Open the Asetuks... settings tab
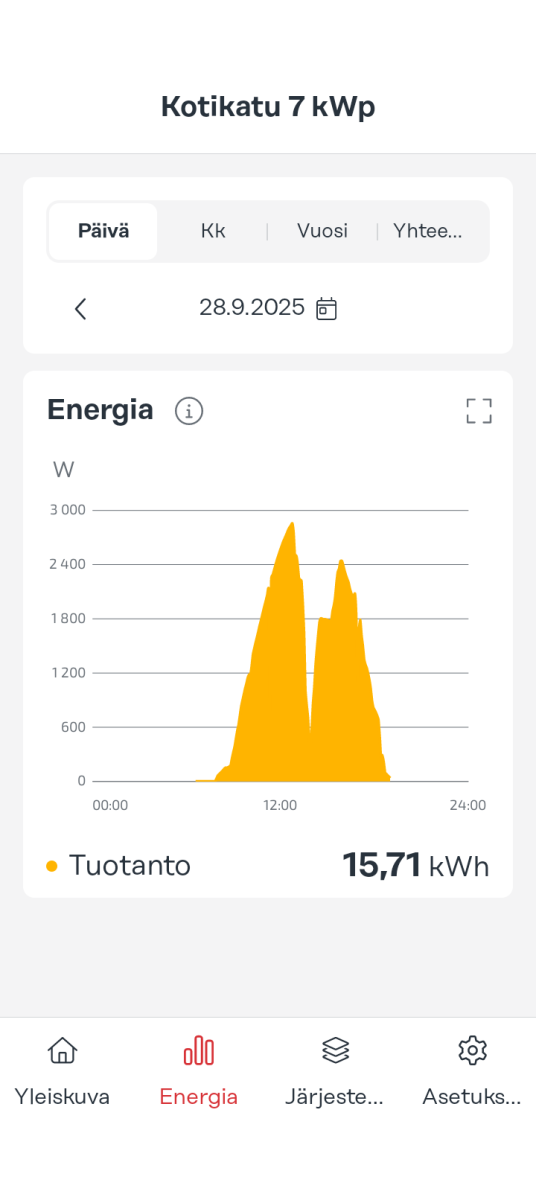The image size is (536, 1200). click(472, 1073)
